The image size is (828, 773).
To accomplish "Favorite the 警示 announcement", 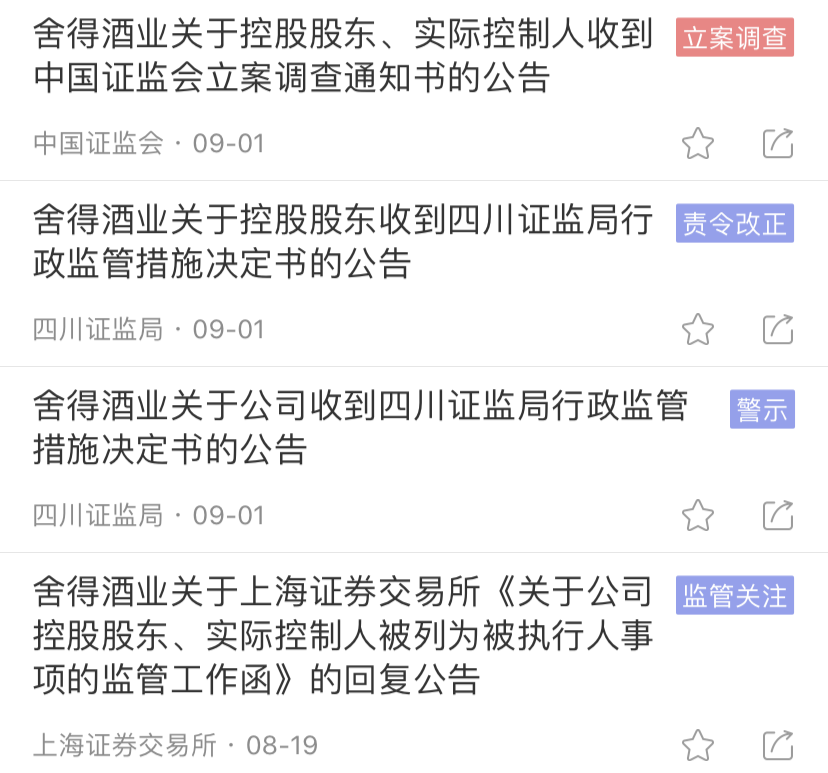I will coord(698,515).
